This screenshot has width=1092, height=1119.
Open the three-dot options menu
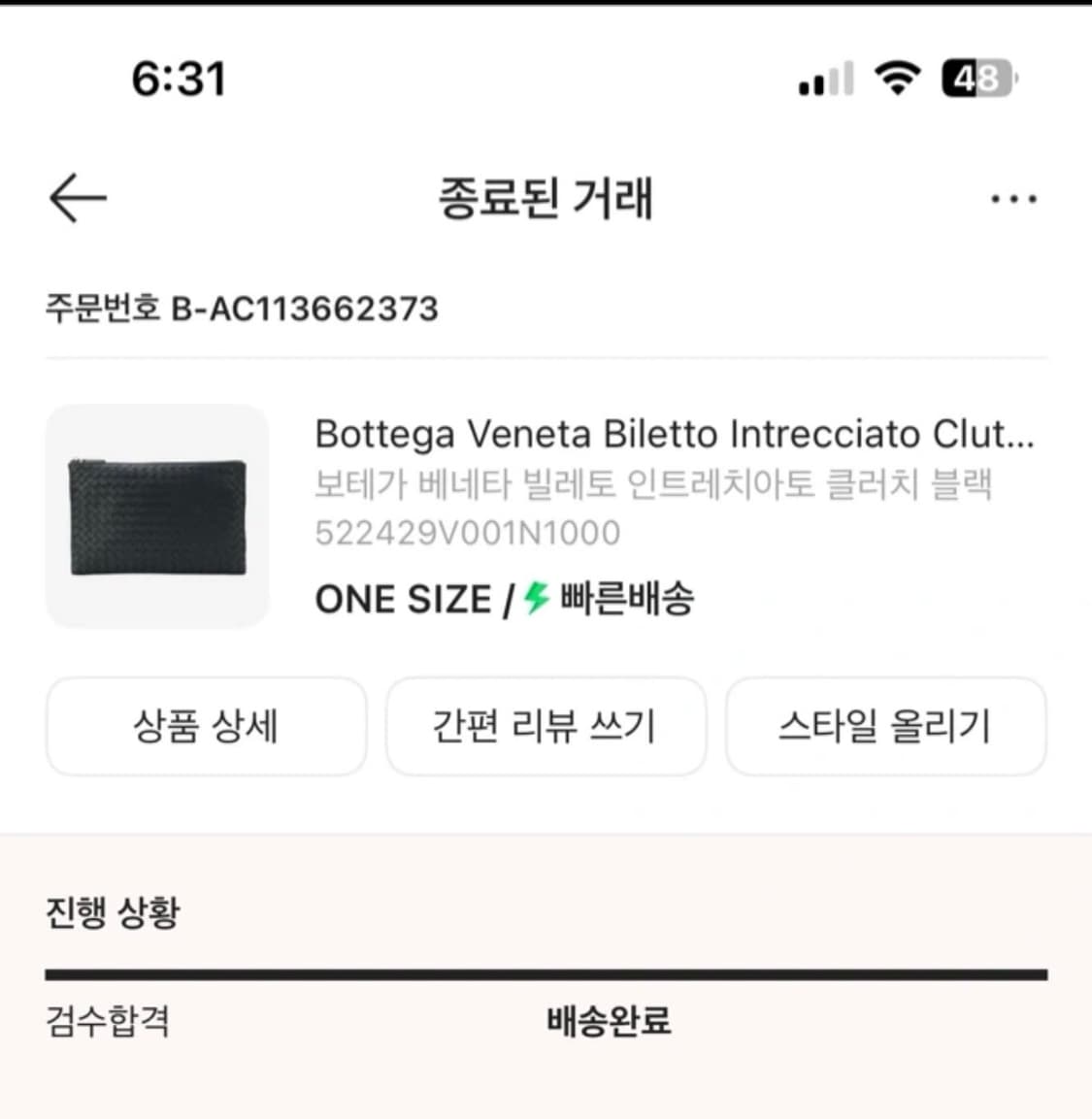point(1013,199)
